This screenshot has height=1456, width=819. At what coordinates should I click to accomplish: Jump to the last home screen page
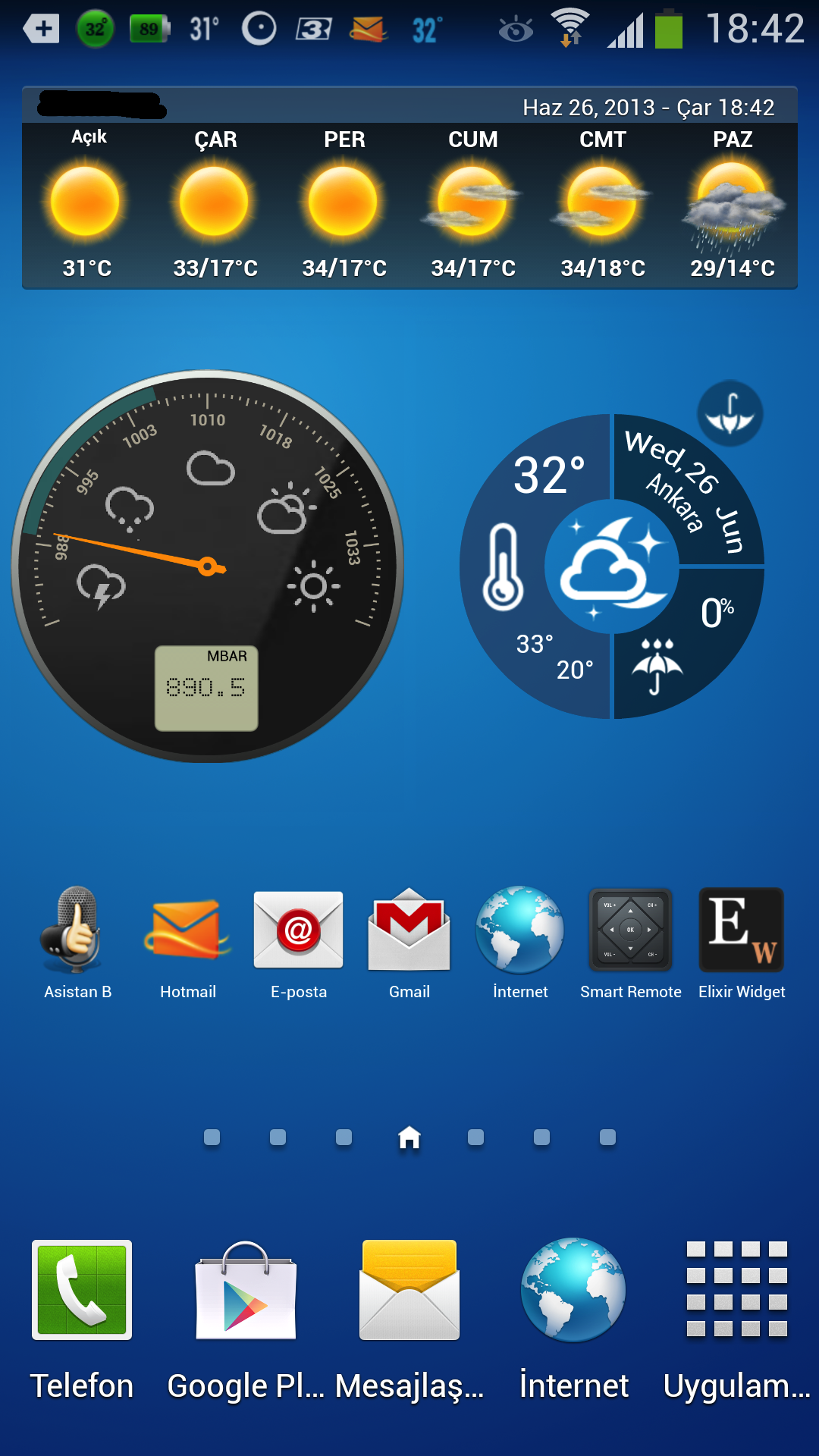point(607,1137)
